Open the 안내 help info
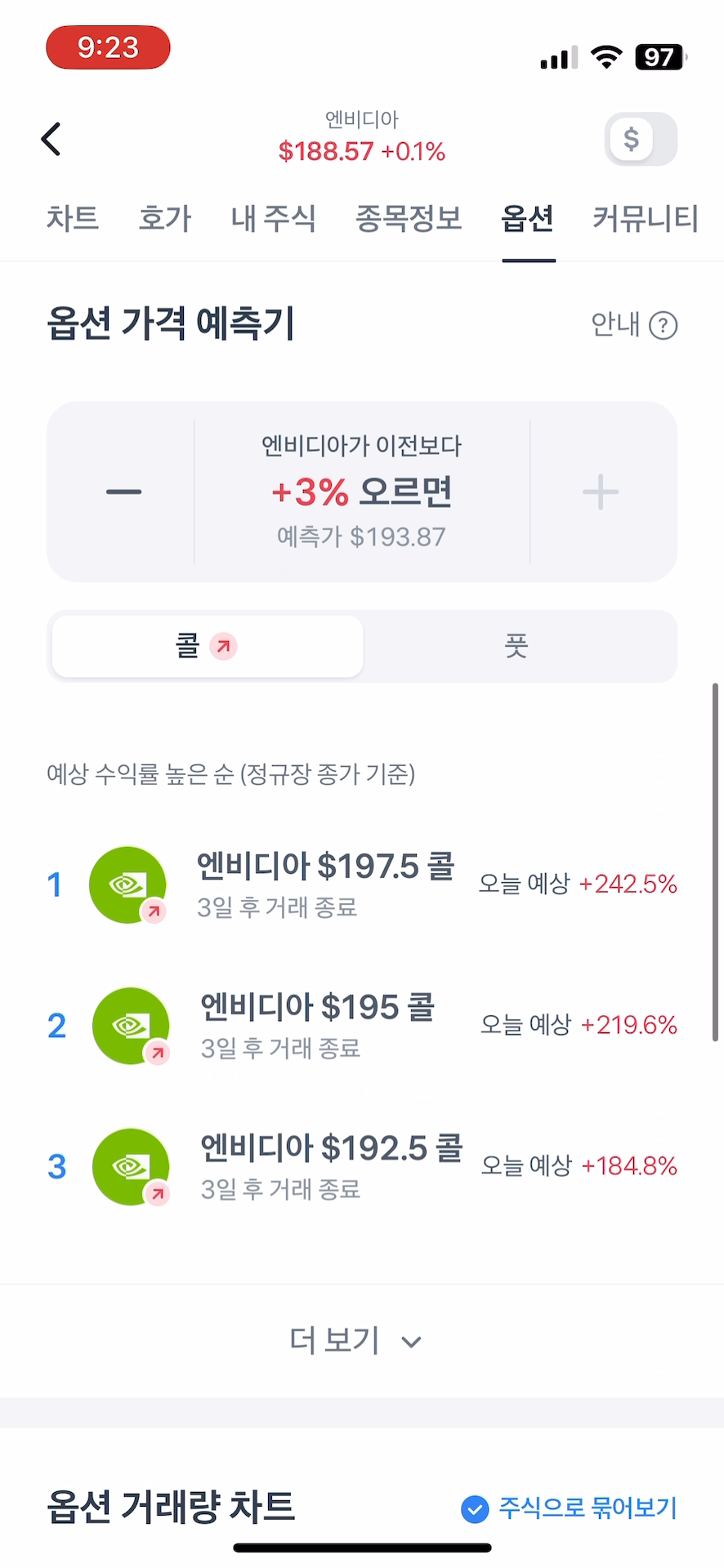724x1568 pixels. point(634,325)
